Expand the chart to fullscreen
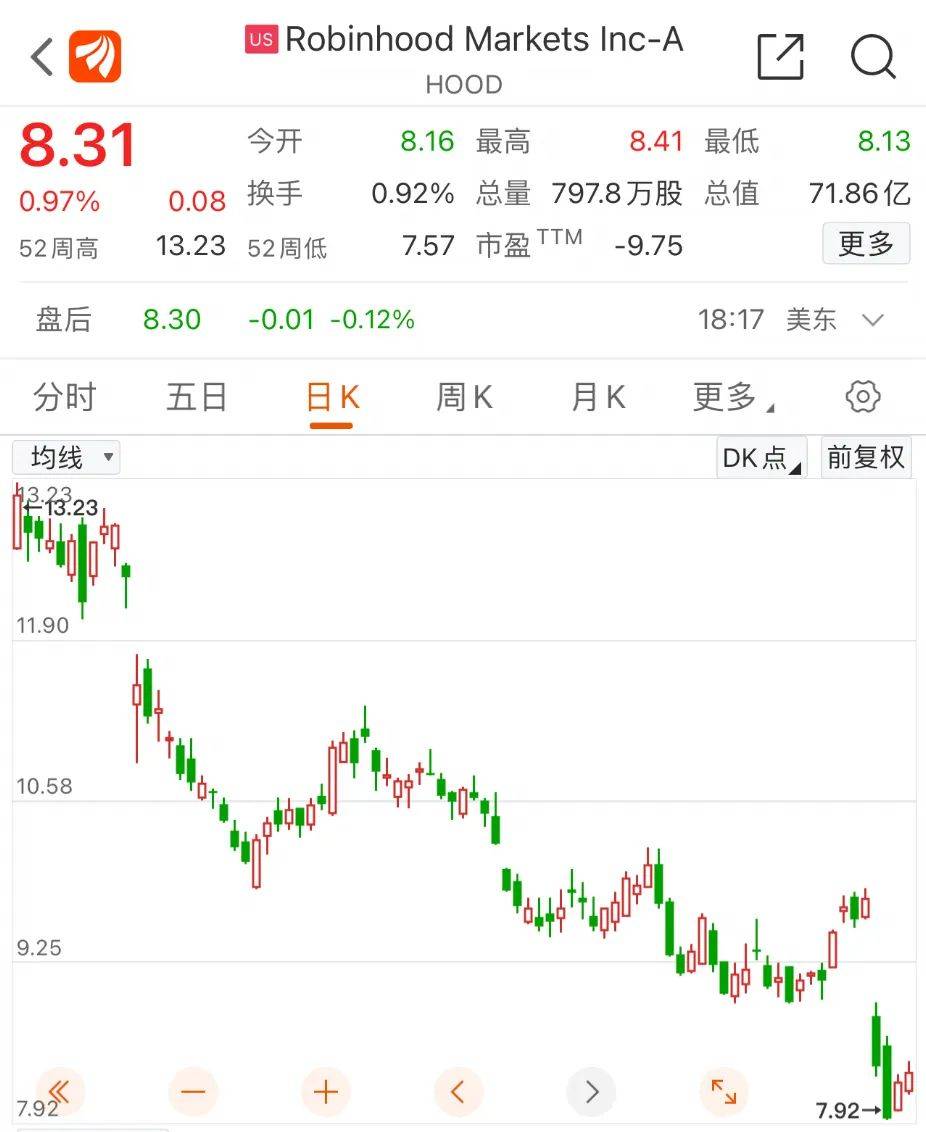 tap(724, 1091)
